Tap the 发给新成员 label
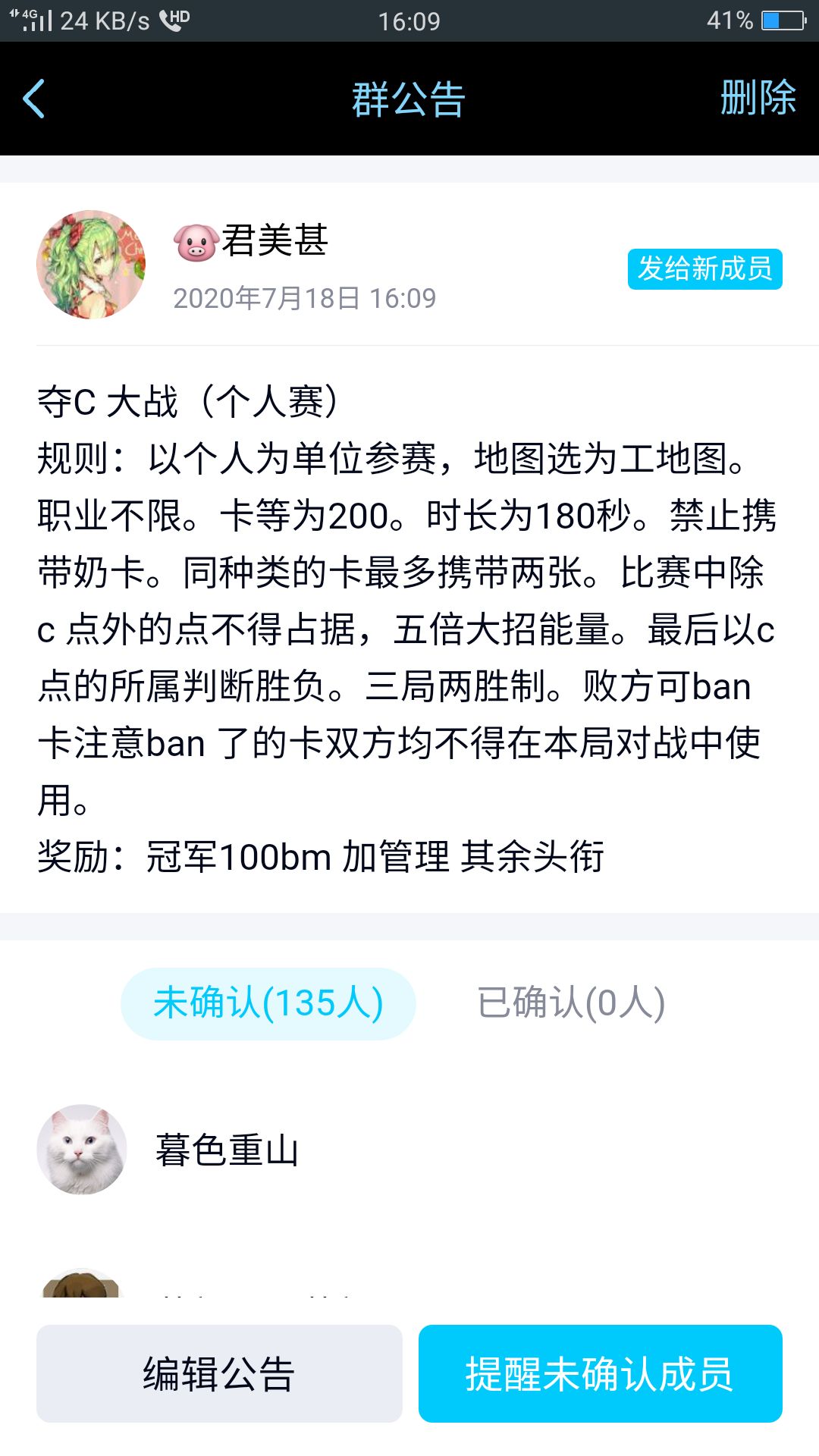819x1456 pixels. 704,269
